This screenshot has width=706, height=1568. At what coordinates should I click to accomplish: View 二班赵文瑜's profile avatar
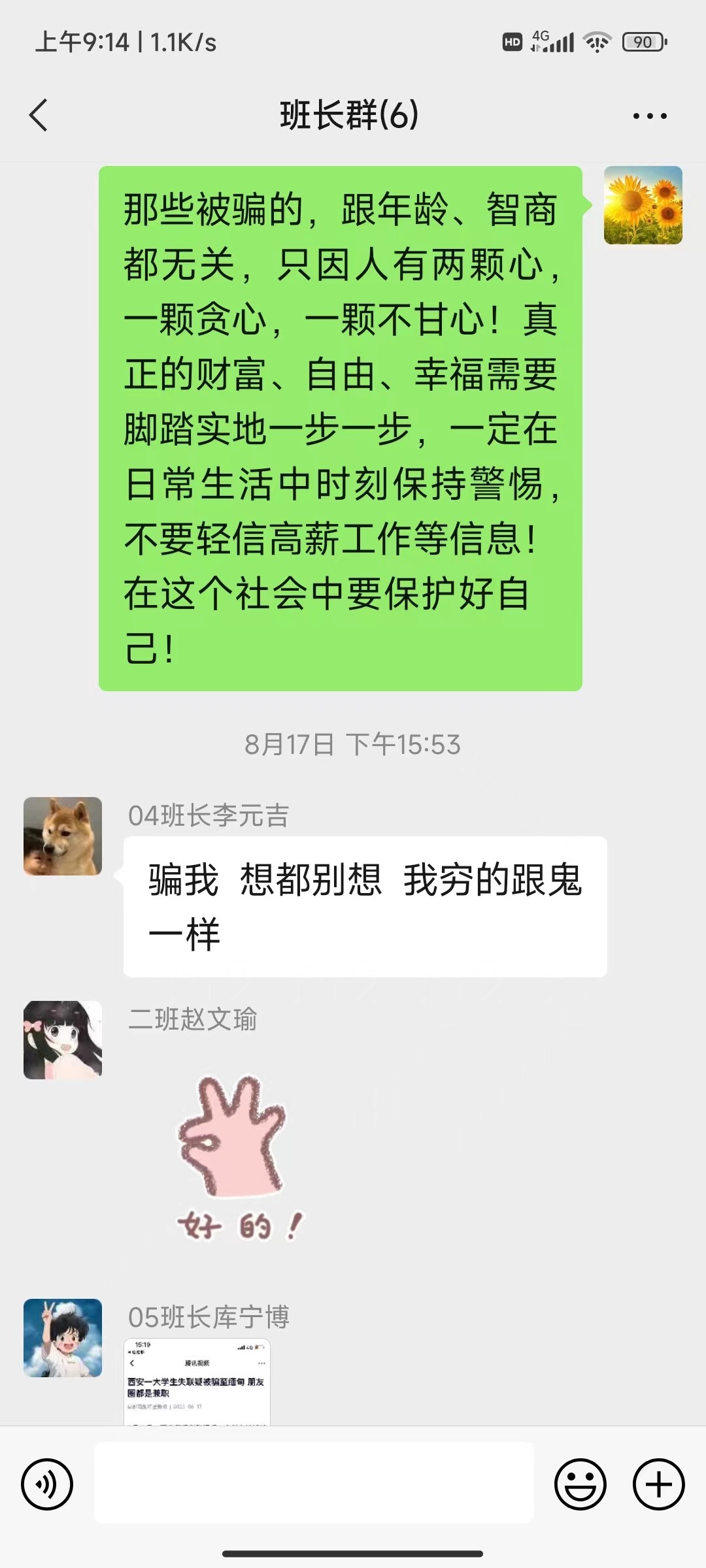point(63,1040)
